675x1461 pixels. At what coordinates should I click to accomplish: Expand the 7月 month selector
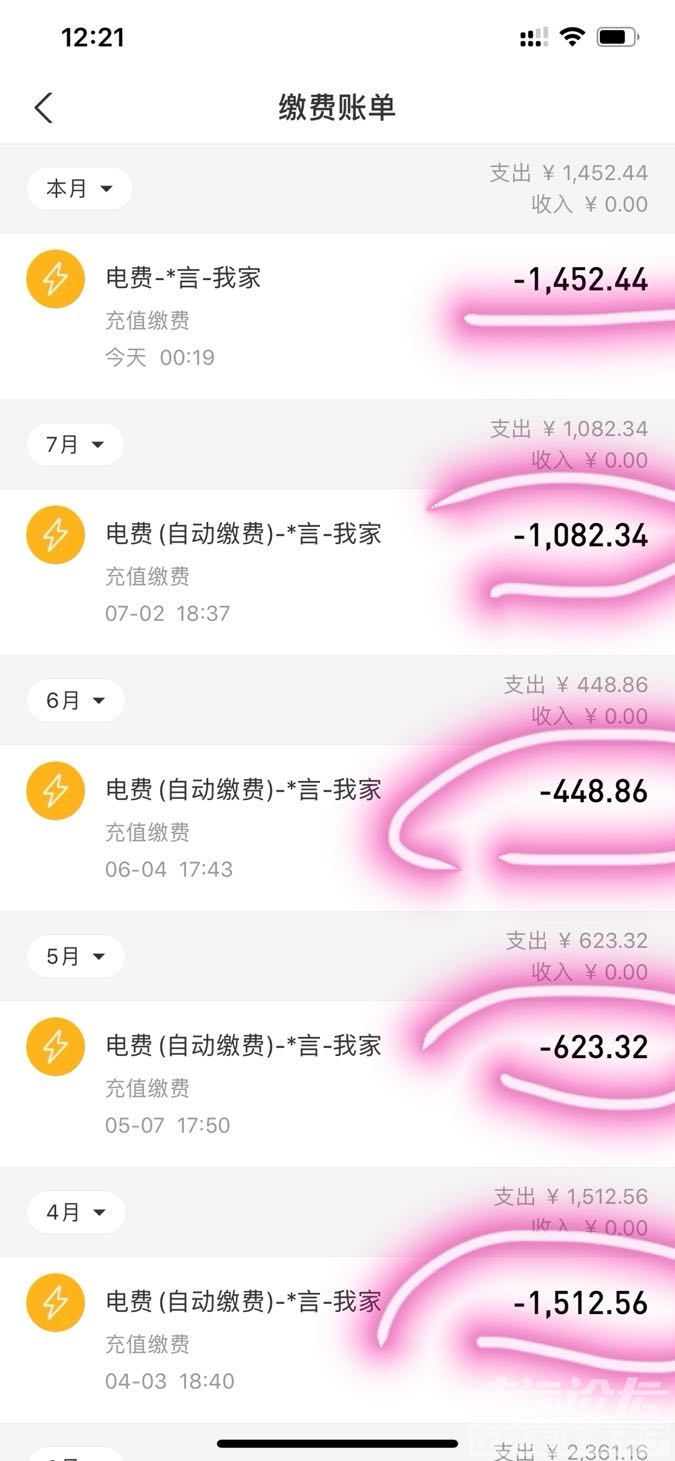[x=75, y=445]
